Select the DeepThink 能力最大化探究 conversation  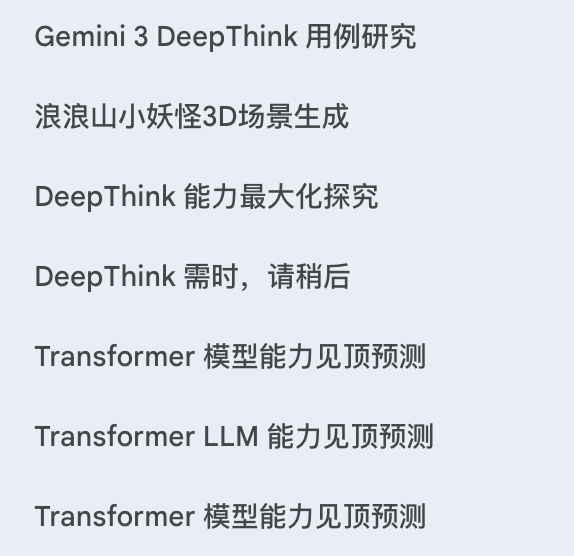click(x=206, y=197)
